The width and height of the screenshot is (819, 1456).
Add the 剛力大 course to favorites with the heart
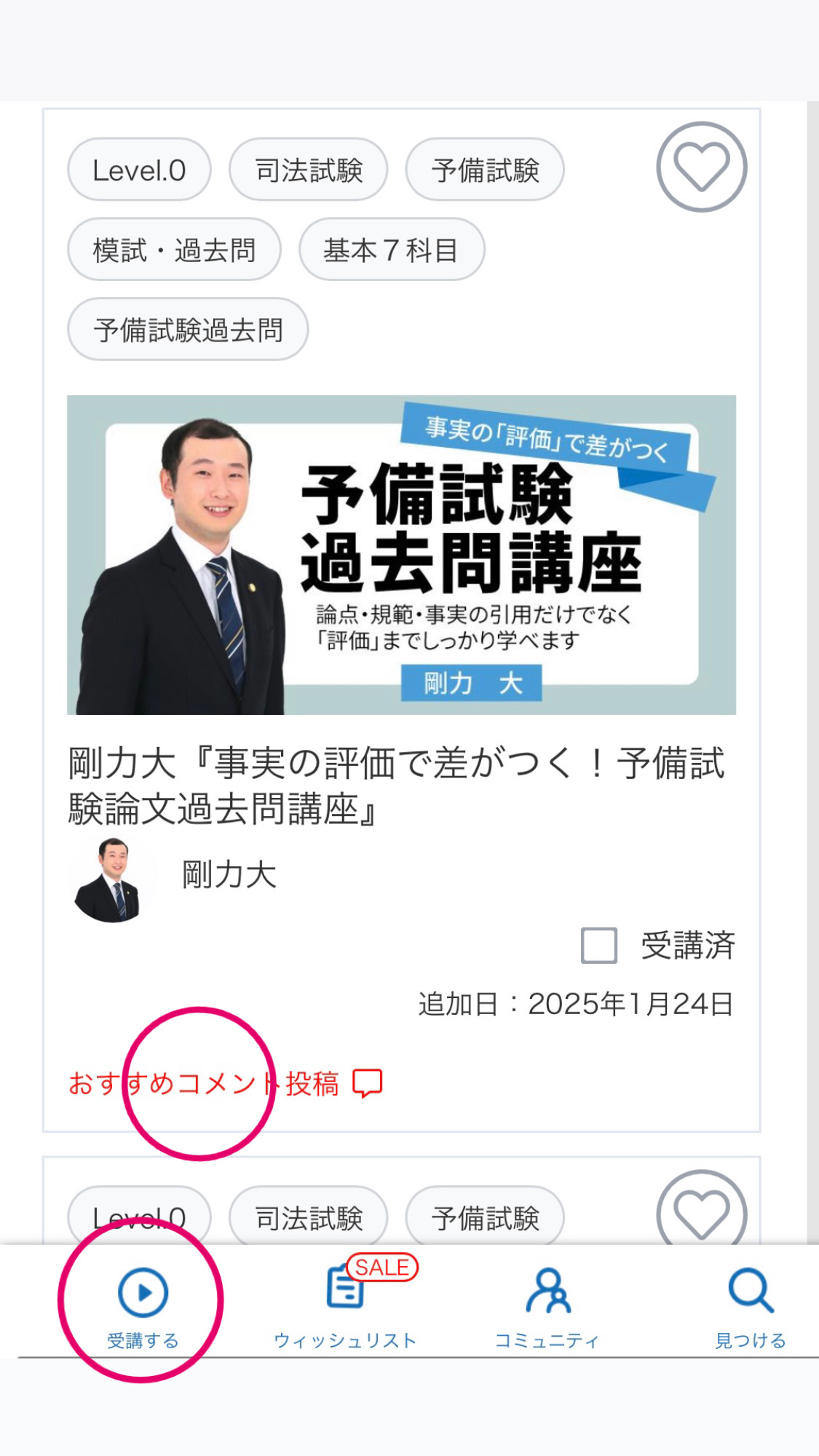[x=701, y=167]
